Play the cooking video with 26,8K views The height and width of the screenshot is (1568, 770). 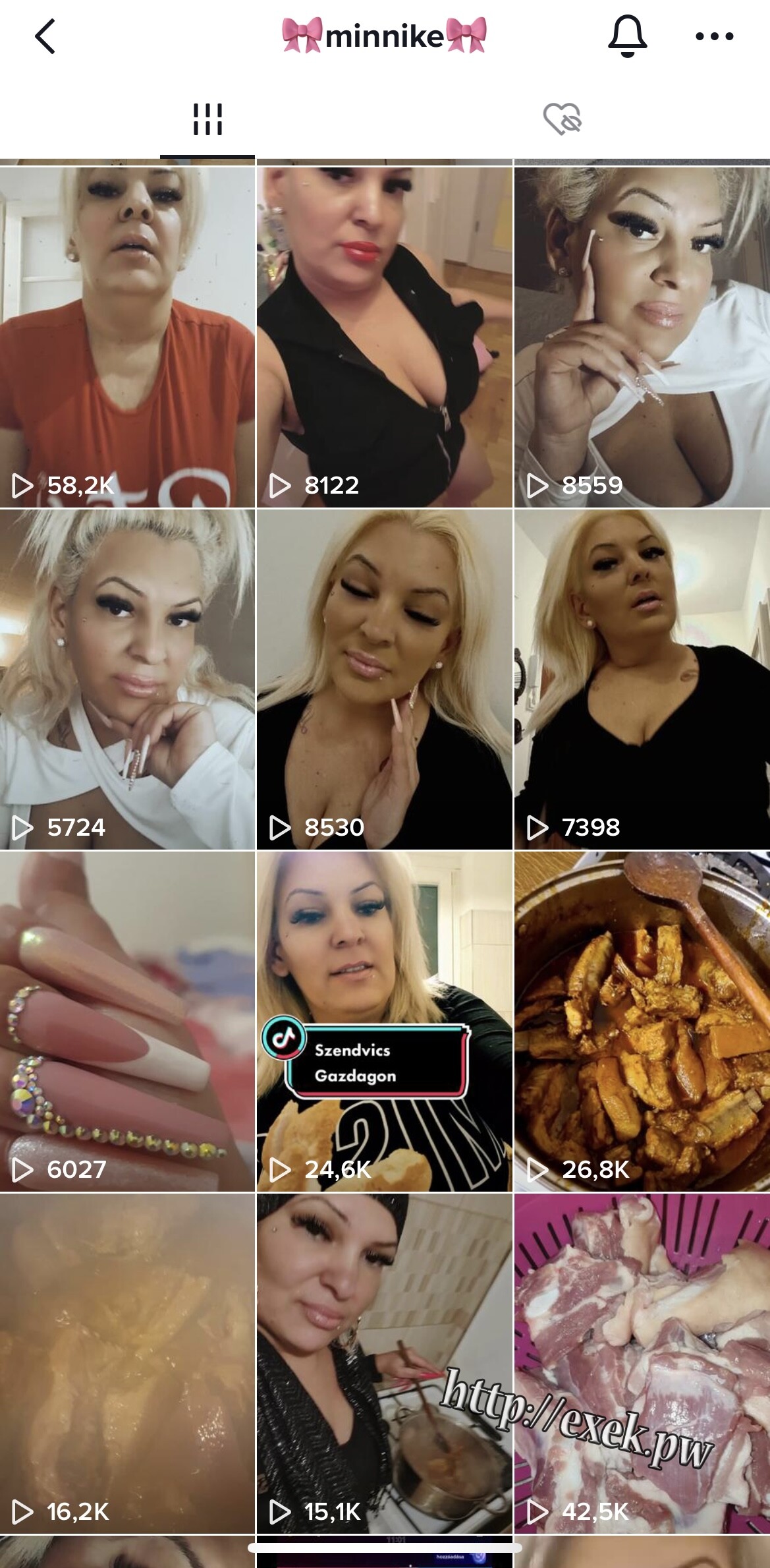point(642,1022)
